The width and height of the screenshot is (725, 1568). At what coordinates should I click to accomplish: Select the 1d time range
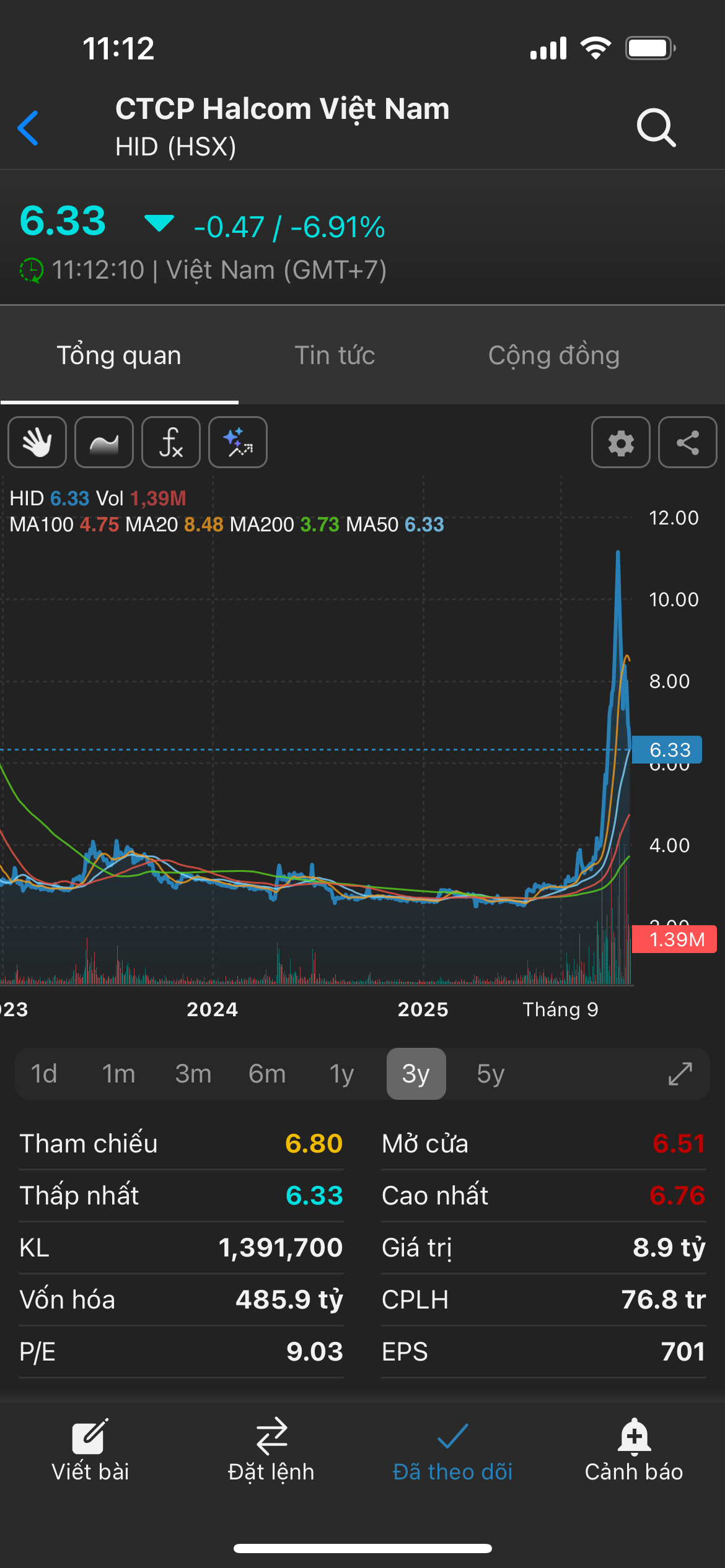(x=44, y=1074)
